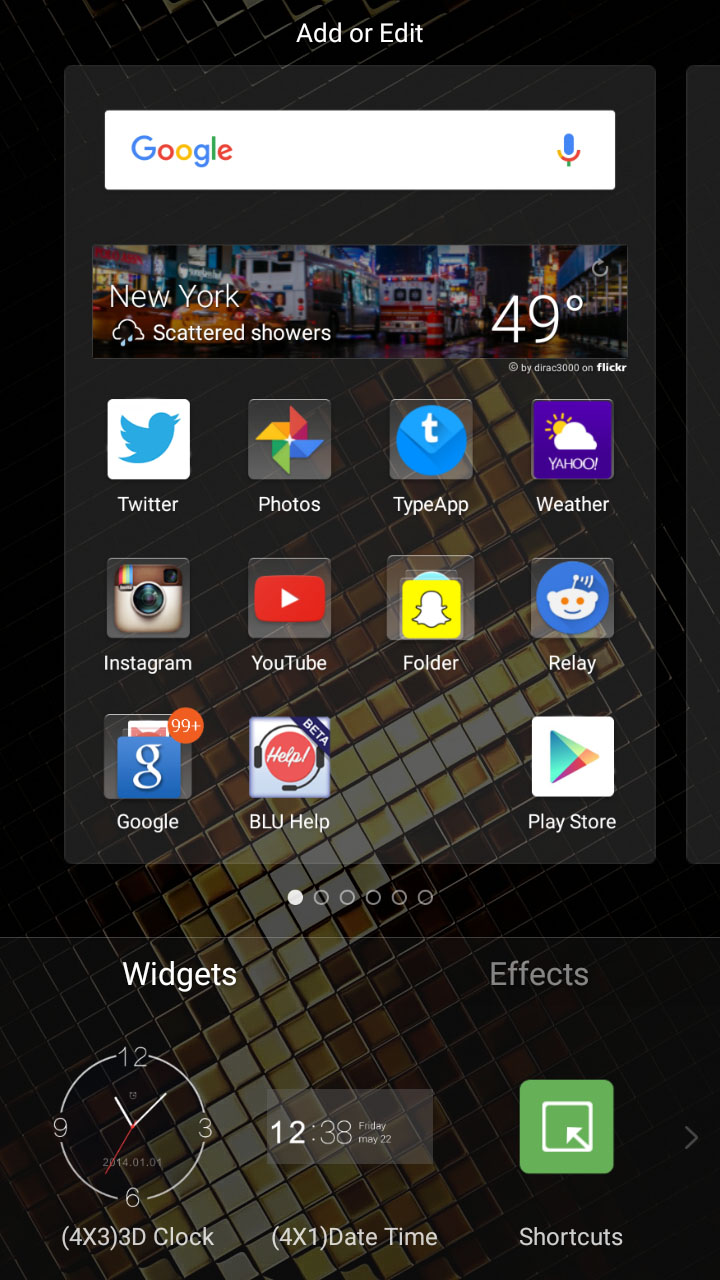
Task: Launch Instagram
Action: coord(148,598)
